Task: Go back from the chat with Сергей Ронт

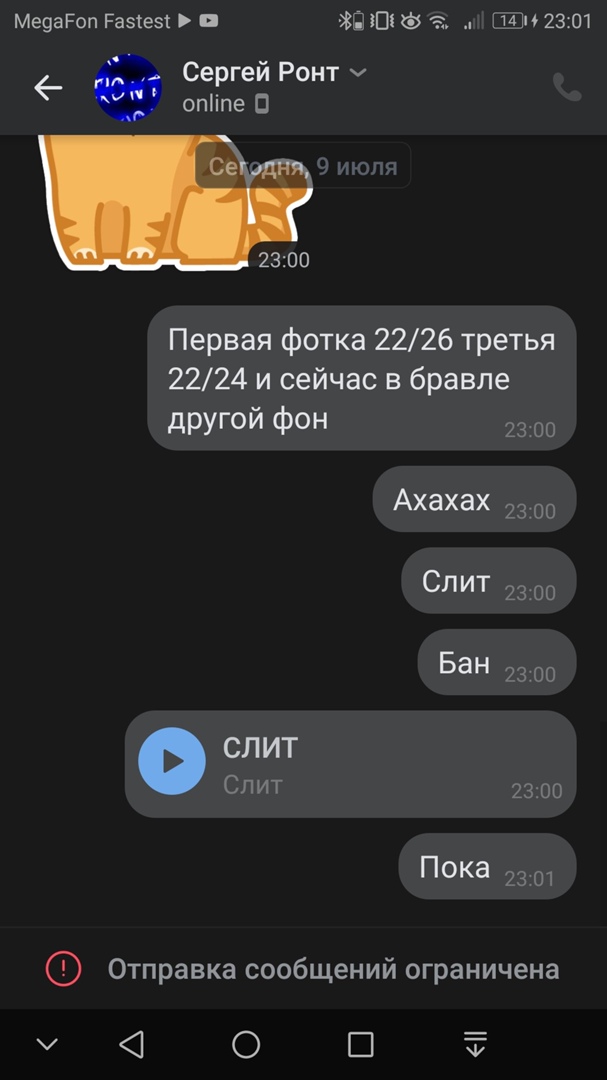Action: coord(48,88)
